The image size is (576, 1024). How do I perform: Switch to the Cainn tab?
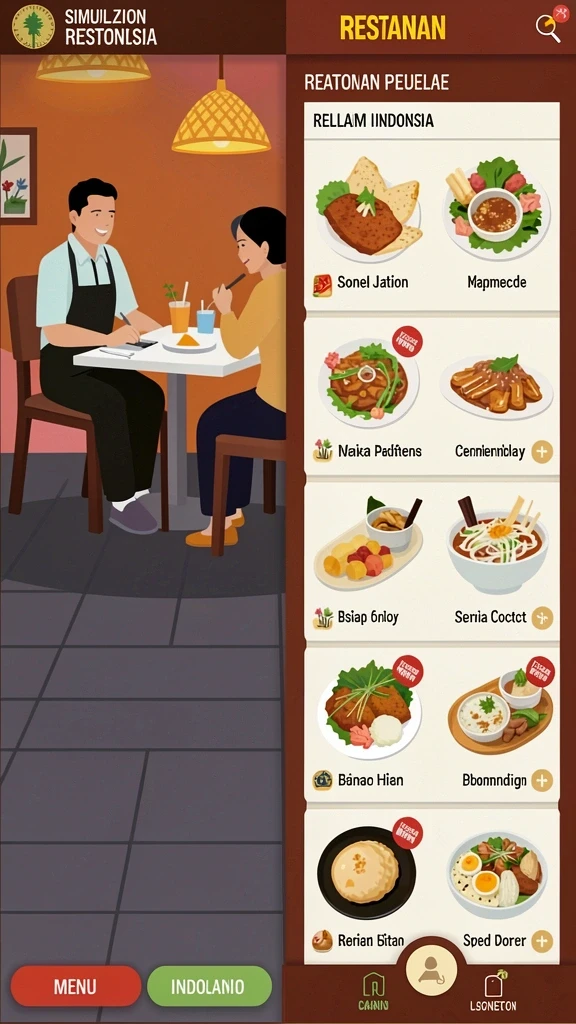point(374,991)
